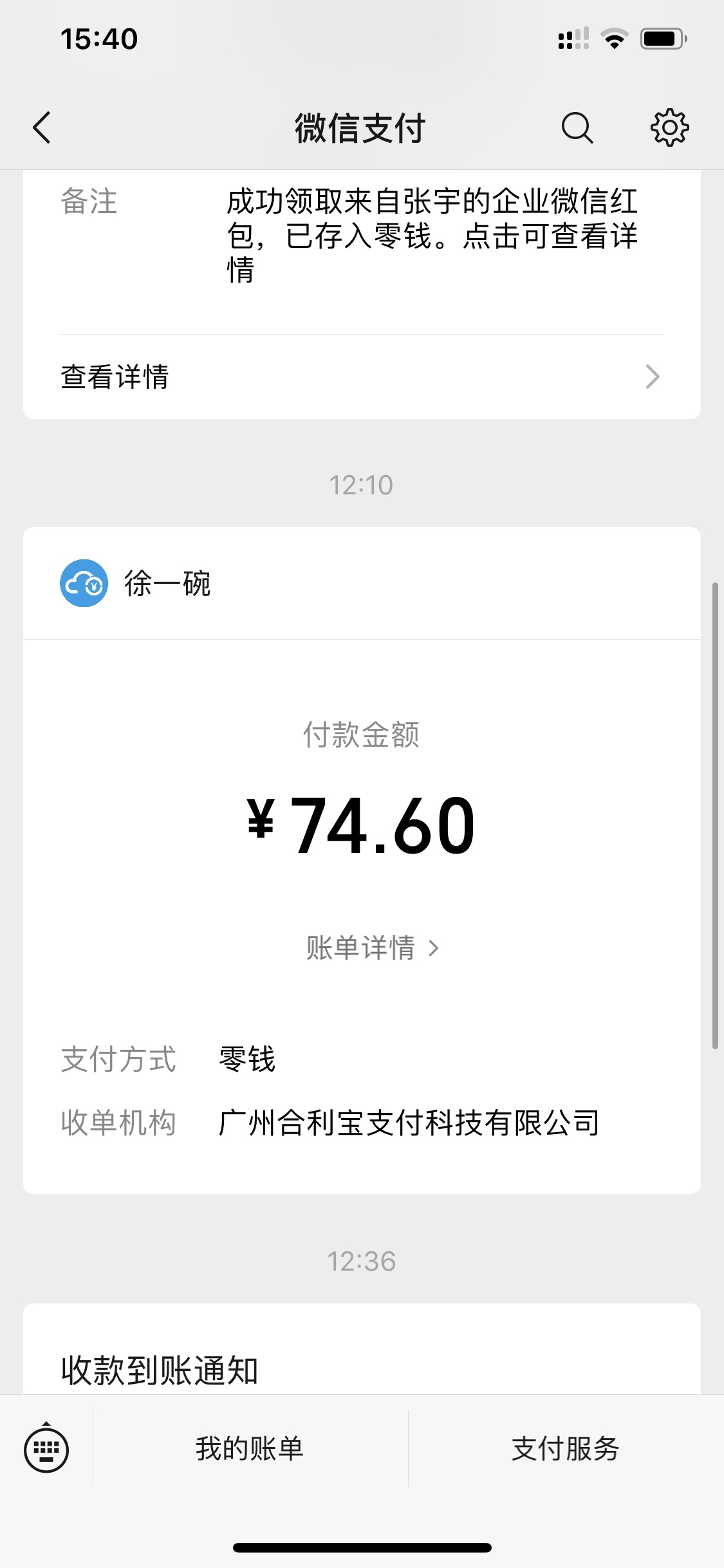This screenshot has width=724, height=1568.
Task: Open 支付服务 menu
Action: click(565, 1449)
